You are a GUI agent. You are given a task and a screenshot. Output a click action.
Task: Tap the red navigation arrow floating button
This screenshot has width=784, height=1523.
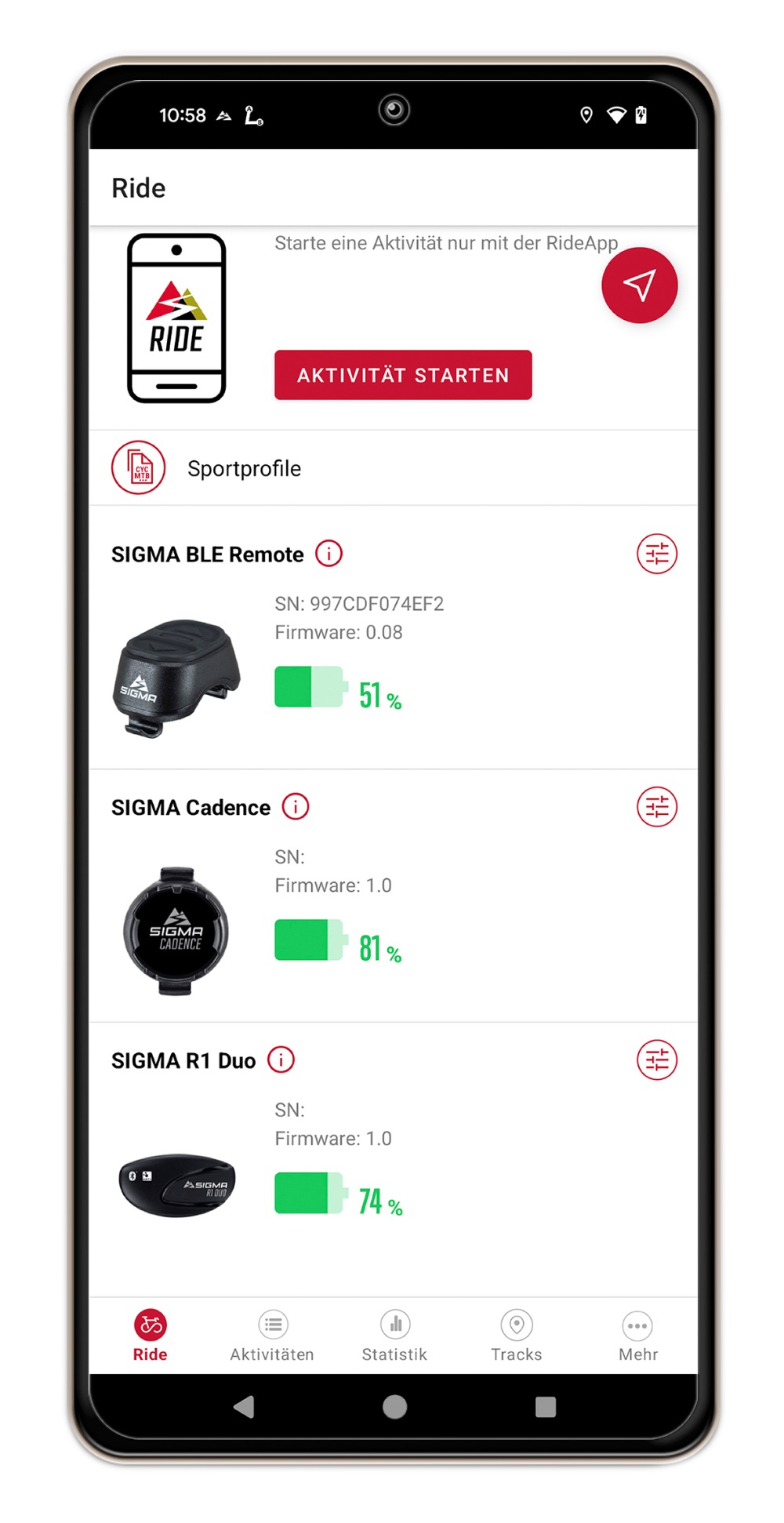click(x=639, y=285)
